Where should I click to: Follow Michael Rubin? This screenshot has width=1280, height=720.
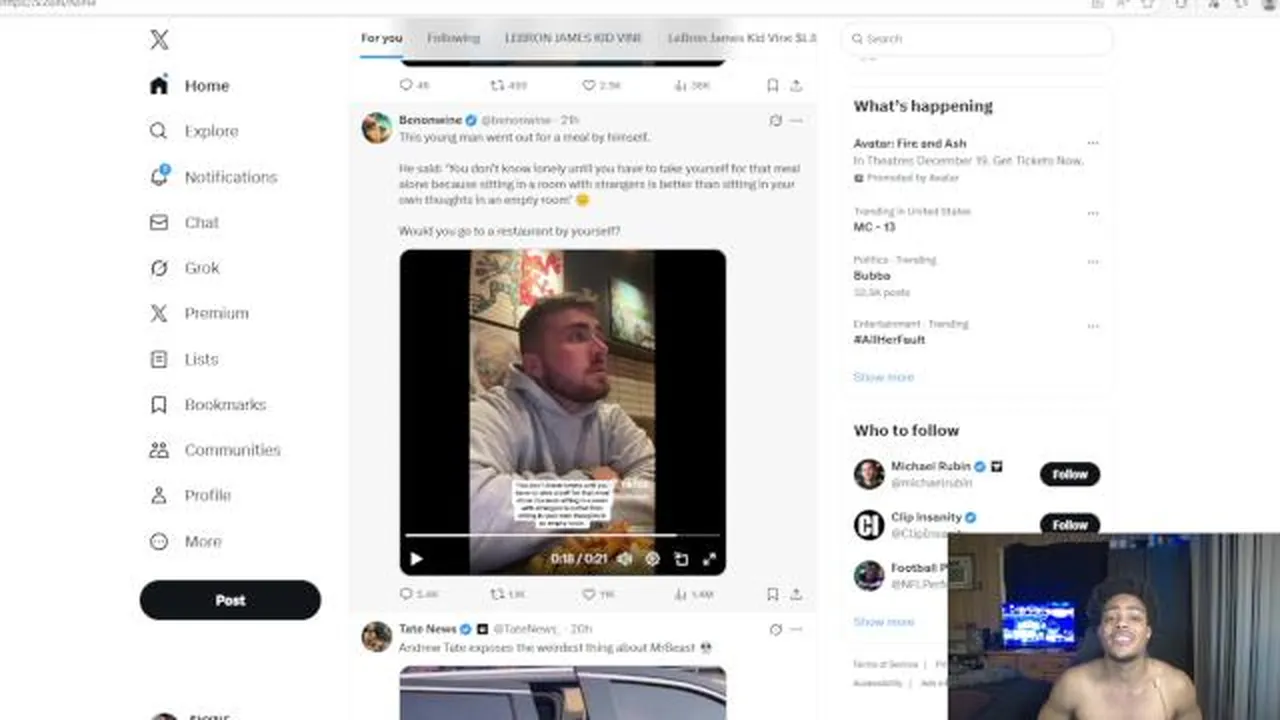point(1069,474)
